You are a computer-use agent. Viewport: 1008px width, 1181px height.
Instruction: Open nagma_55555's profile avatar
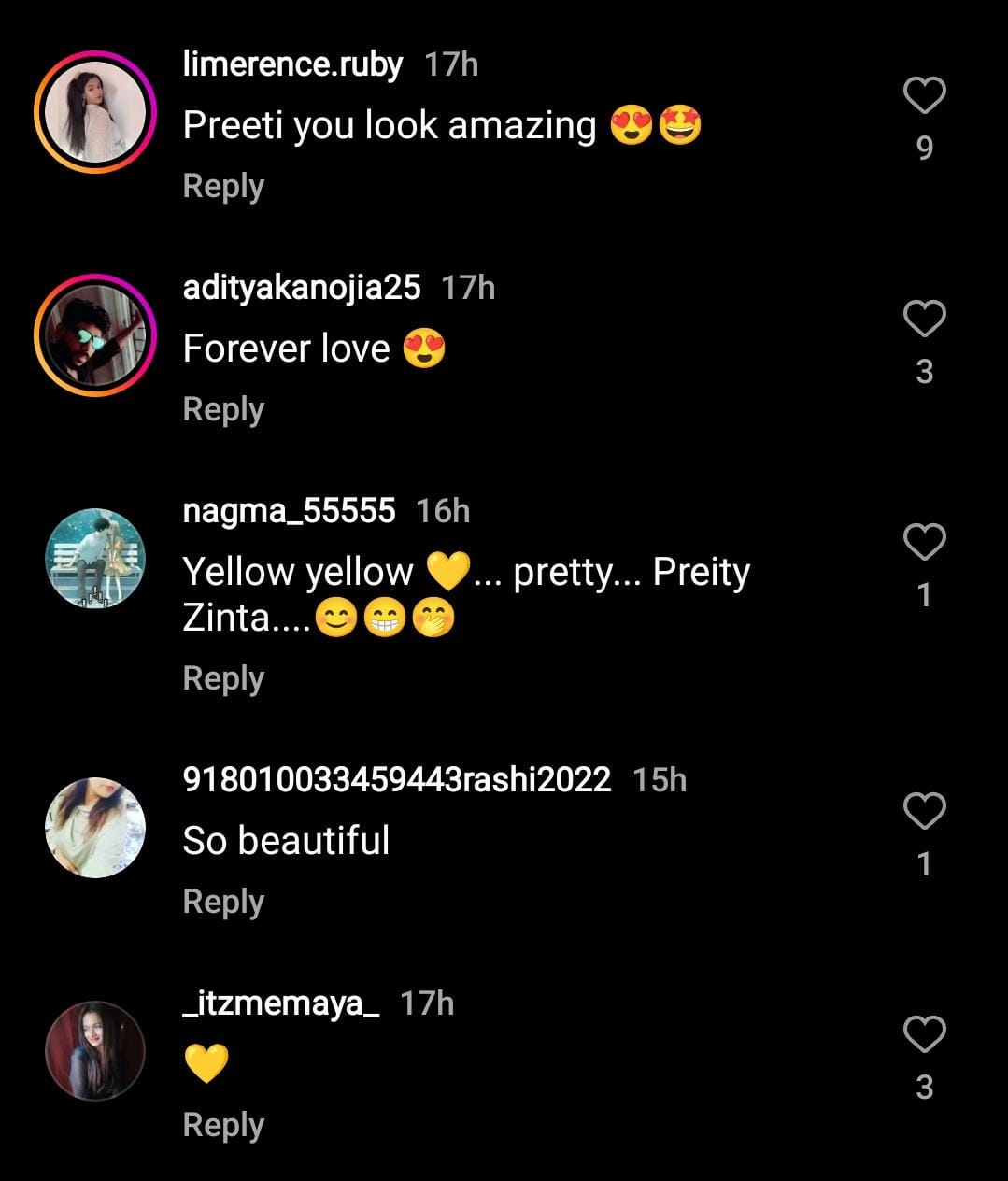tap(95, 559)
